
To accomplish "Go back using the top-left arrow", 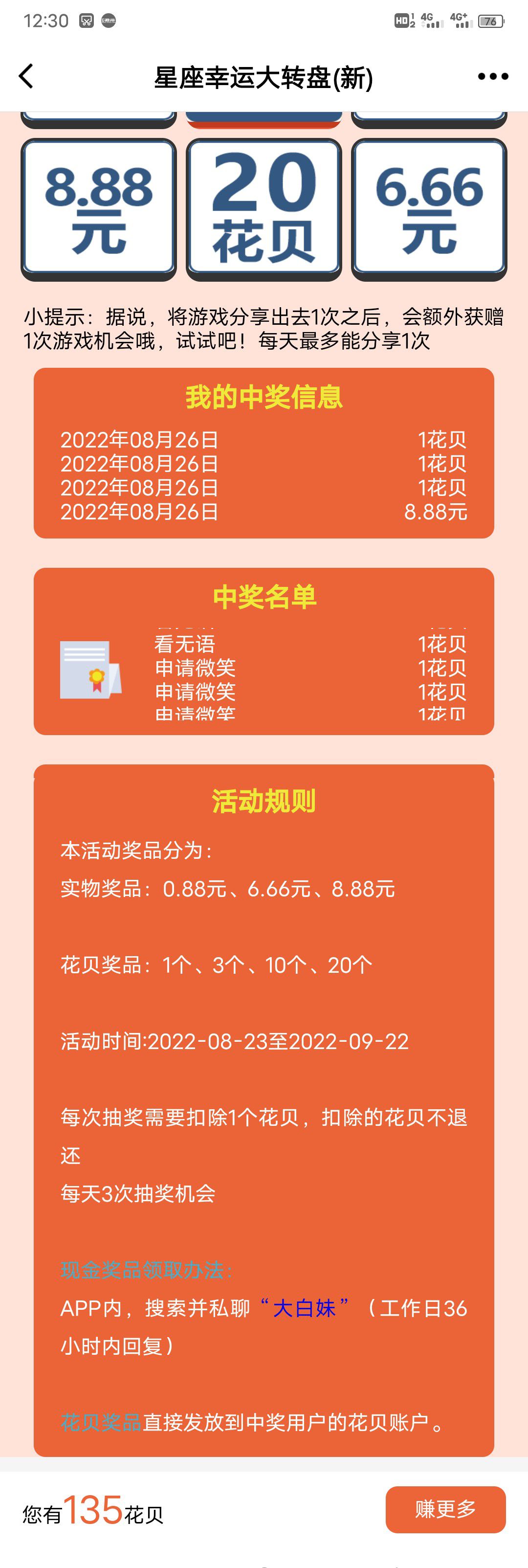I will (x=26, y=77).
